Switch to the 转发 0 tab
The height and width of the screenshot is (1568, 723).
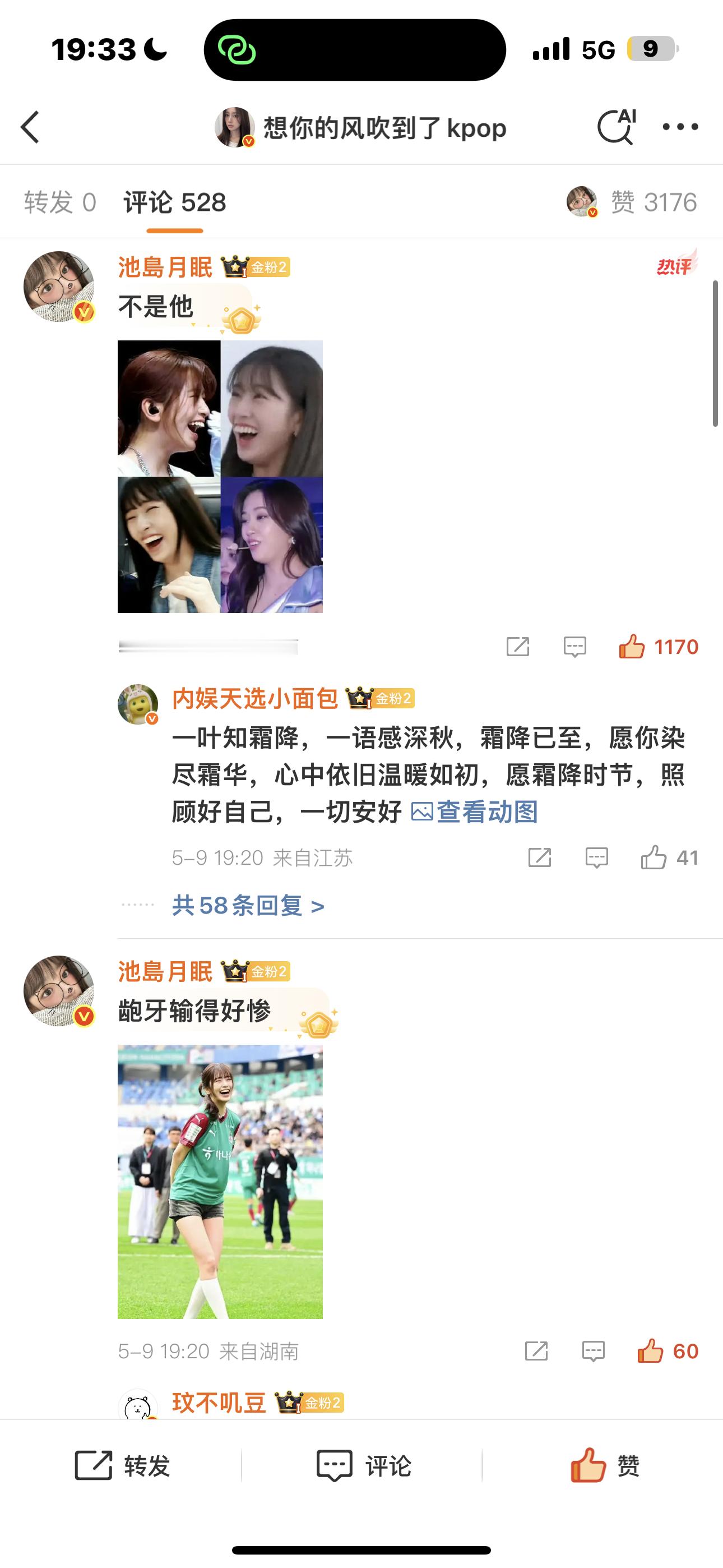click(x=59, y=202)
